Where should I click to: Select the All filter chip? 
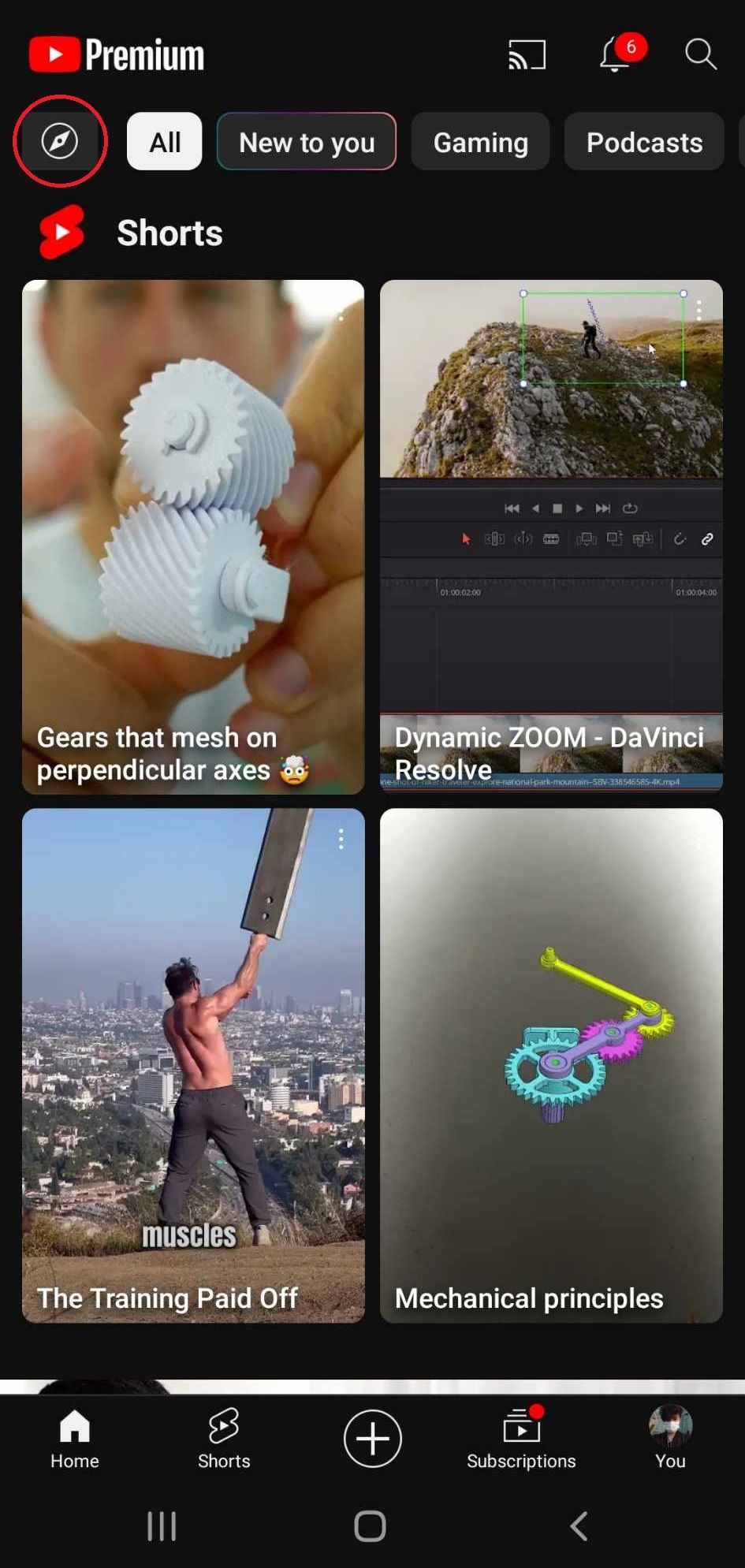165,142
